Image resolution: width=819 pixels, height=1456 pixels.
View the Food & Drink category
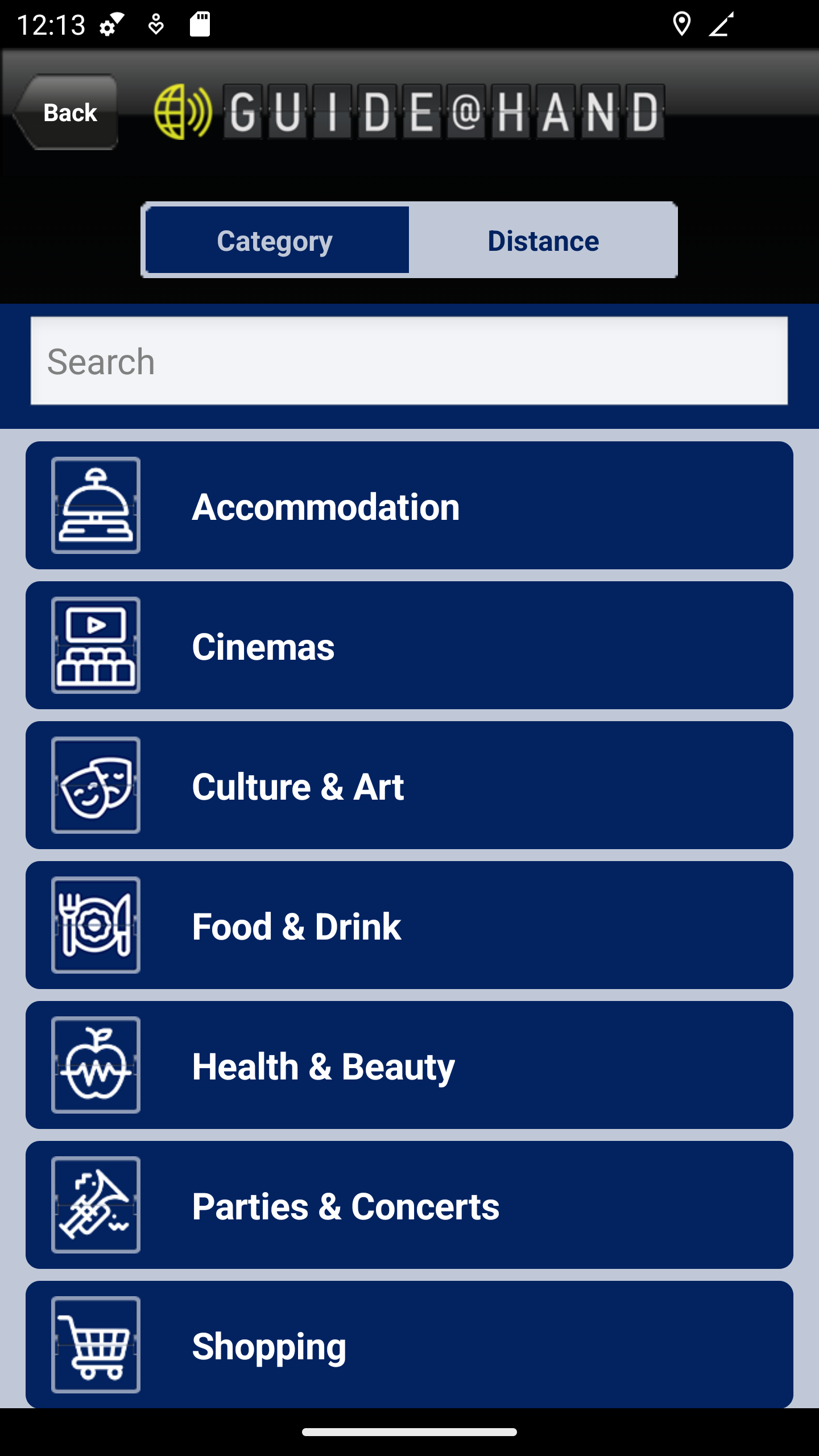(408, 925)
